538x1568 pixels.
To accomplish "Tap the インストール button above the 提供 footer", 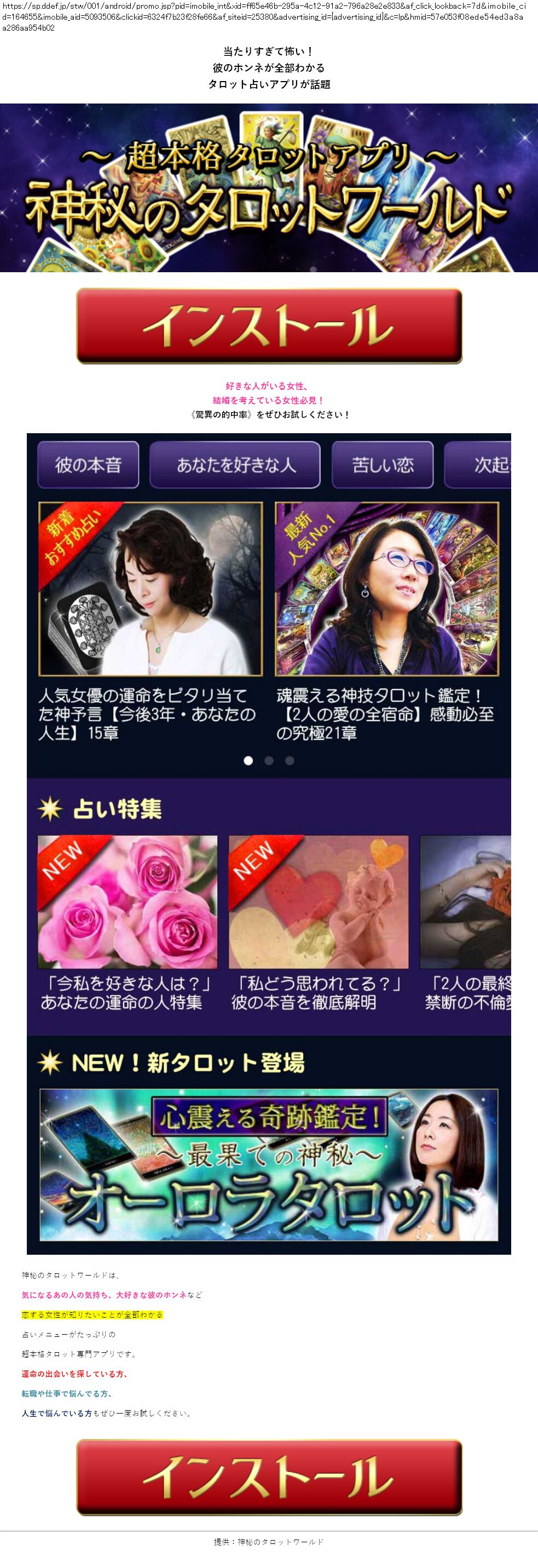I will 269,1477.
